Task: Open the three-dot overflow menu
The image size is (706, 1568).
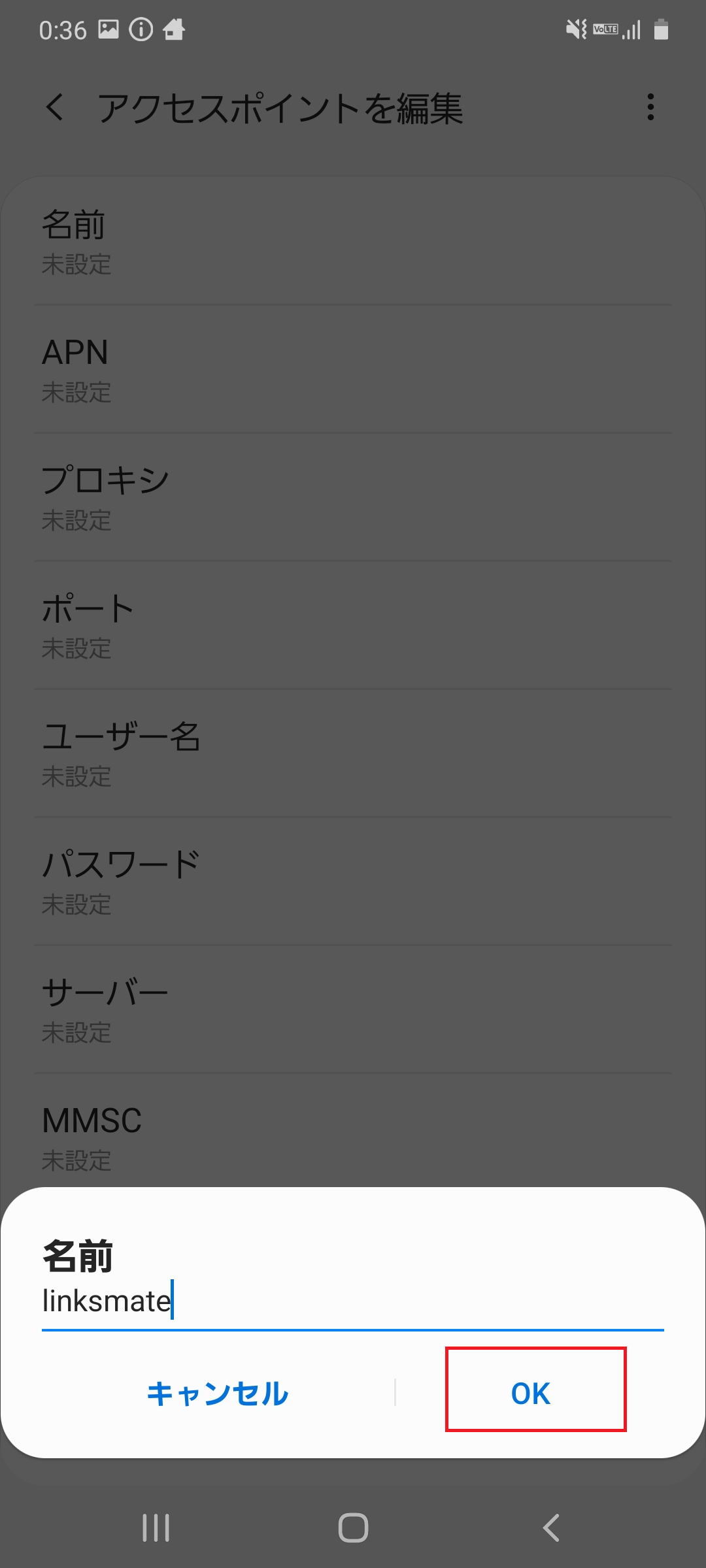Action: click(x=650, y=108)
